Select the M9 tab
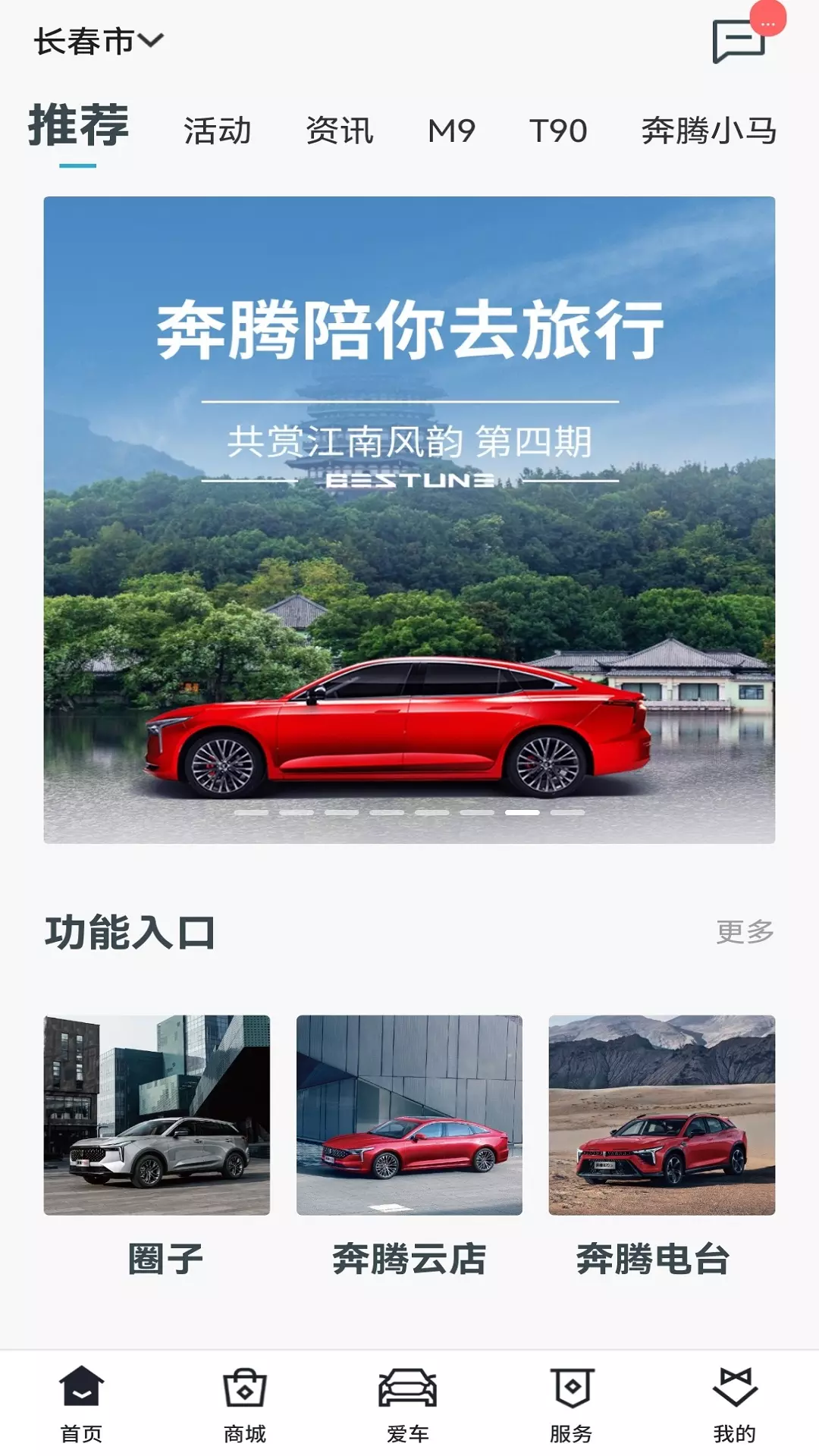The height and width of the screenshot is (1456, 819). 451,130
